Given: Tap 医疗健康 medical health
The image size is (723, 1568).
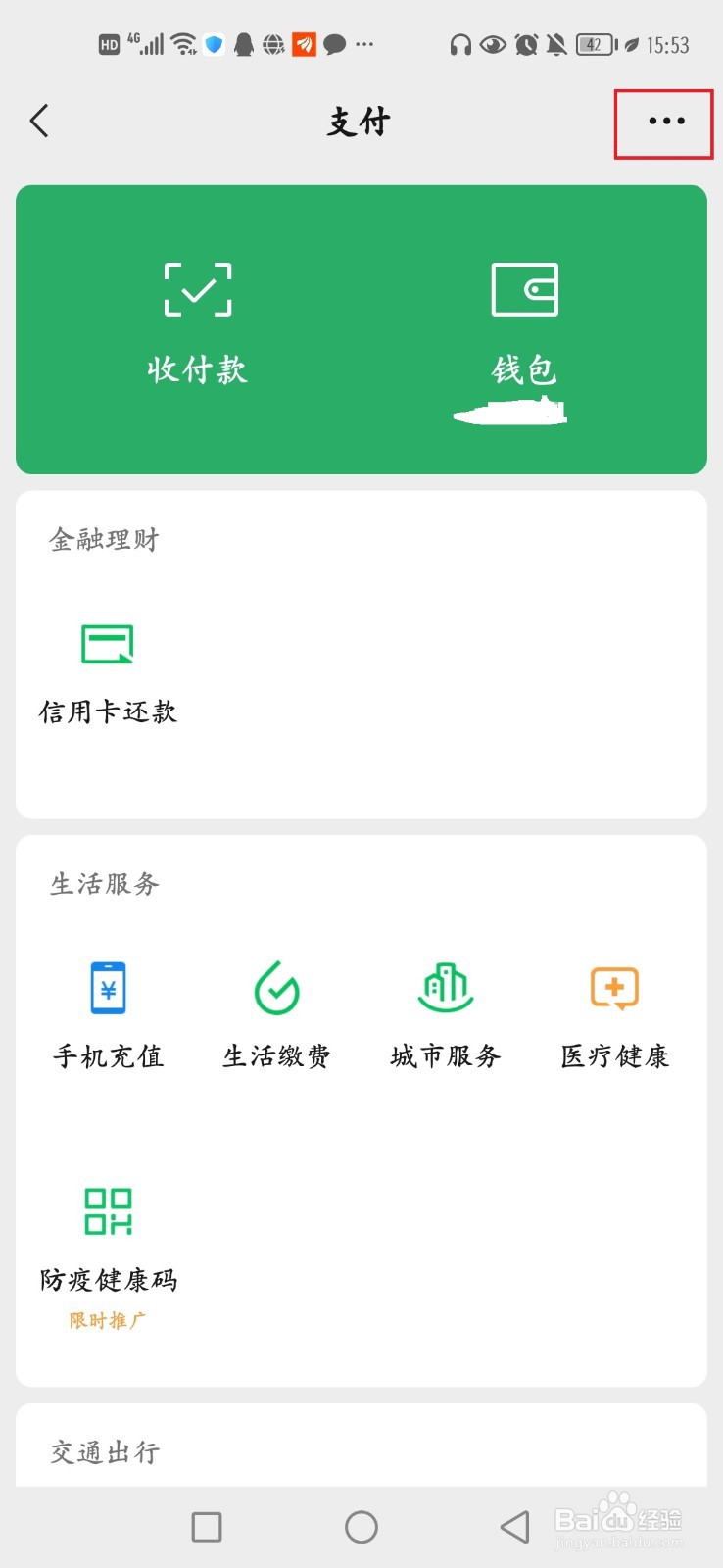Looking at the screenshot, I should pyautogui.click(x=615, y=1016).
